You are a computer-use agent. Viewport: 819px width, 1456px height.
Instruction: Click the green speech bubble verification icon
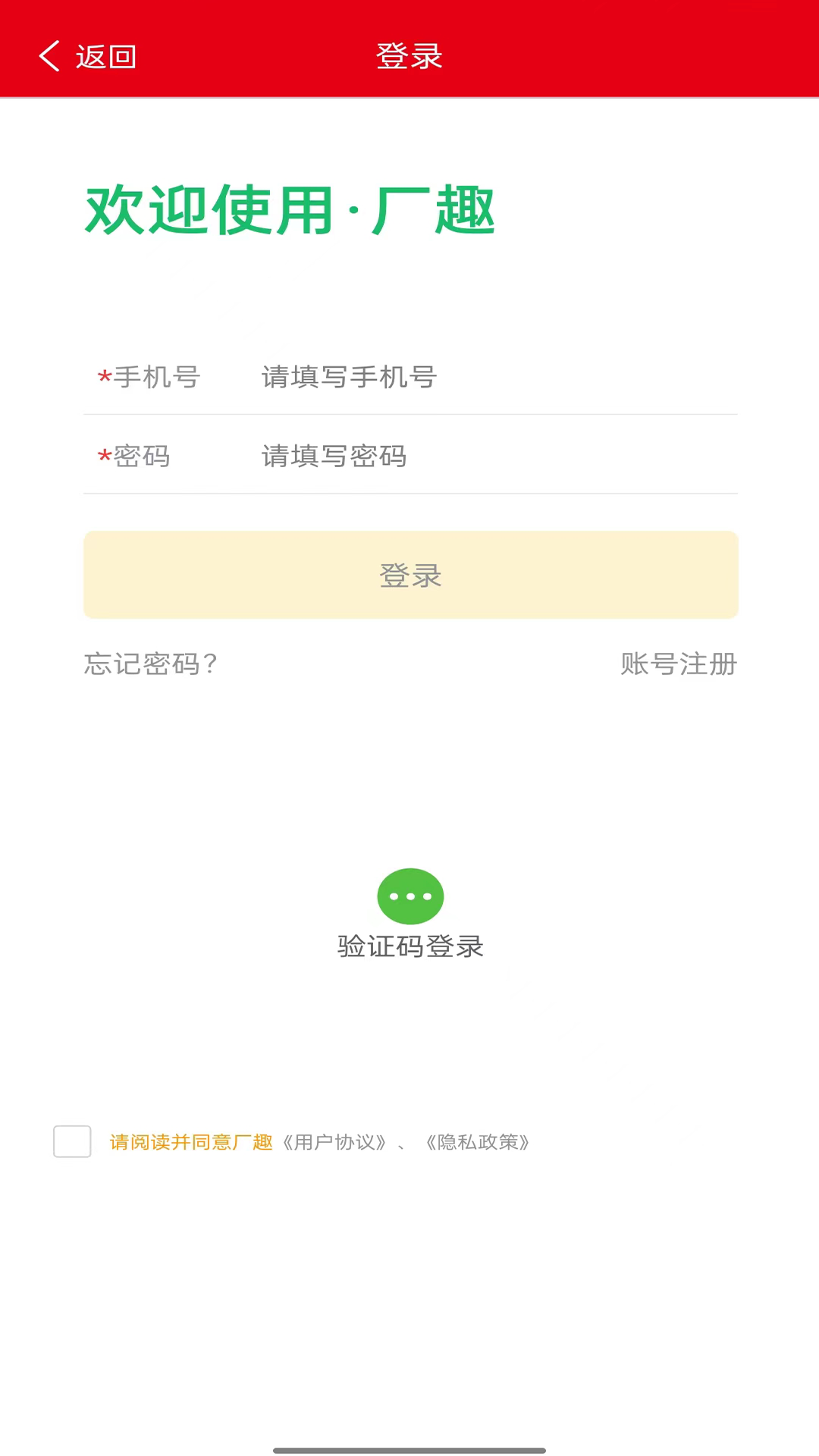click(x=410, y=896)
